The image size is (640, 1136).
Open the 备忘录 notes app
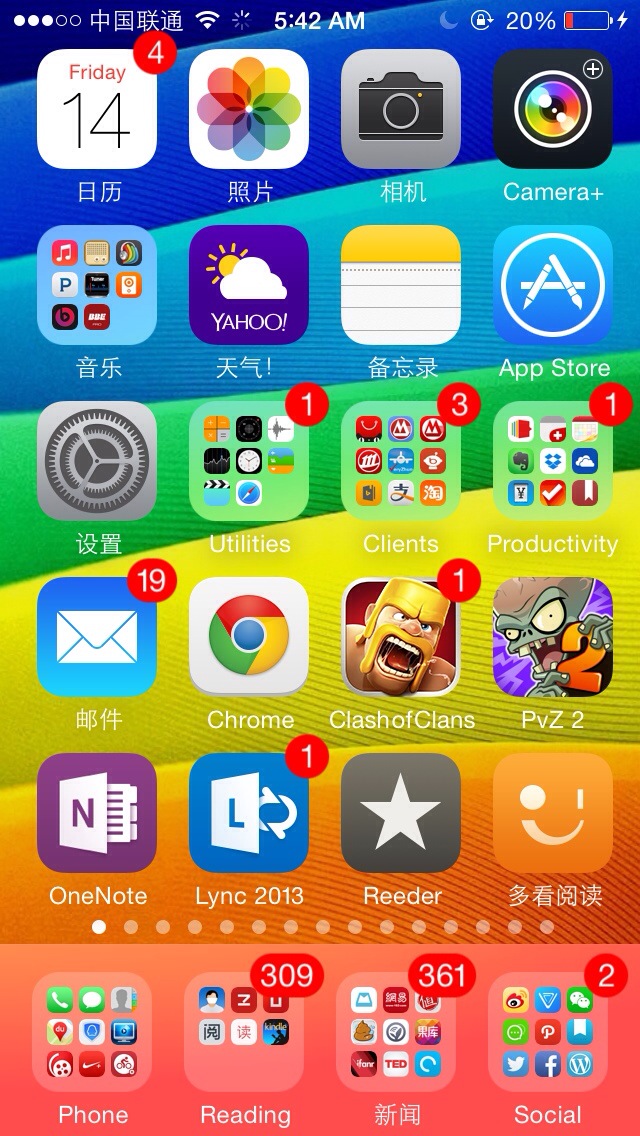click(401, 285)
